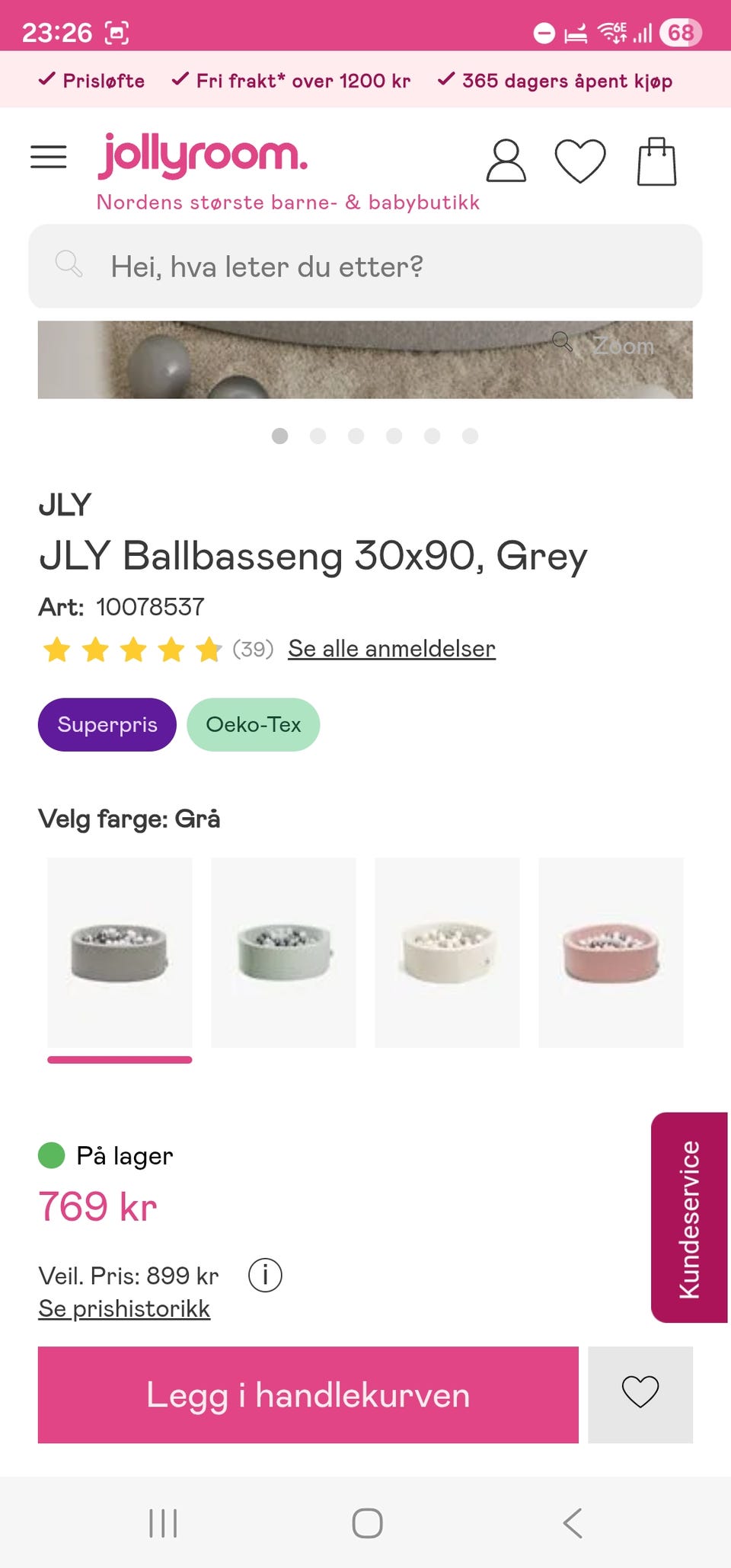731x1568 pixels.
Task: Open Se alle anmeldelser reviews link
Action: pyautogui.click(x=391, y=648)
